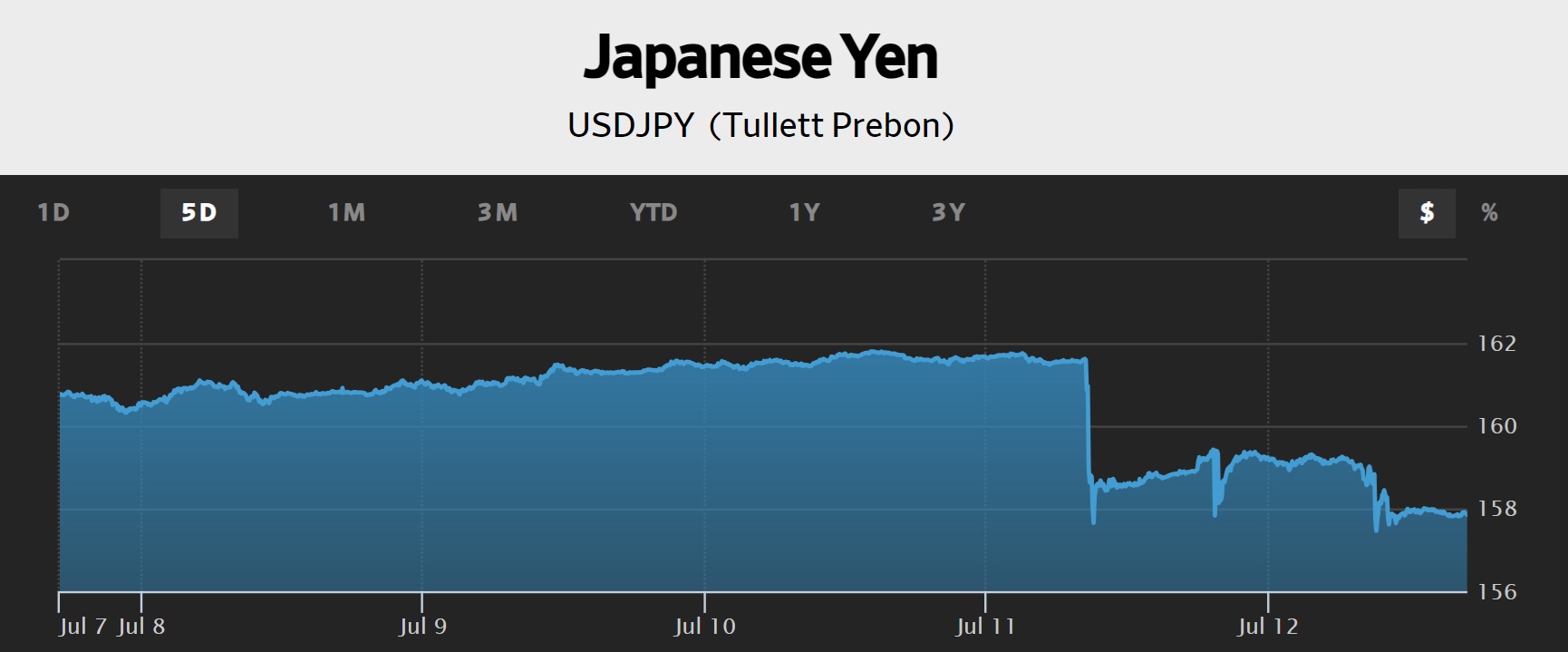The width and height of the screenshot is (1568, 652).
Task: Select the 1Y time range
Action: tap(804, 213)
